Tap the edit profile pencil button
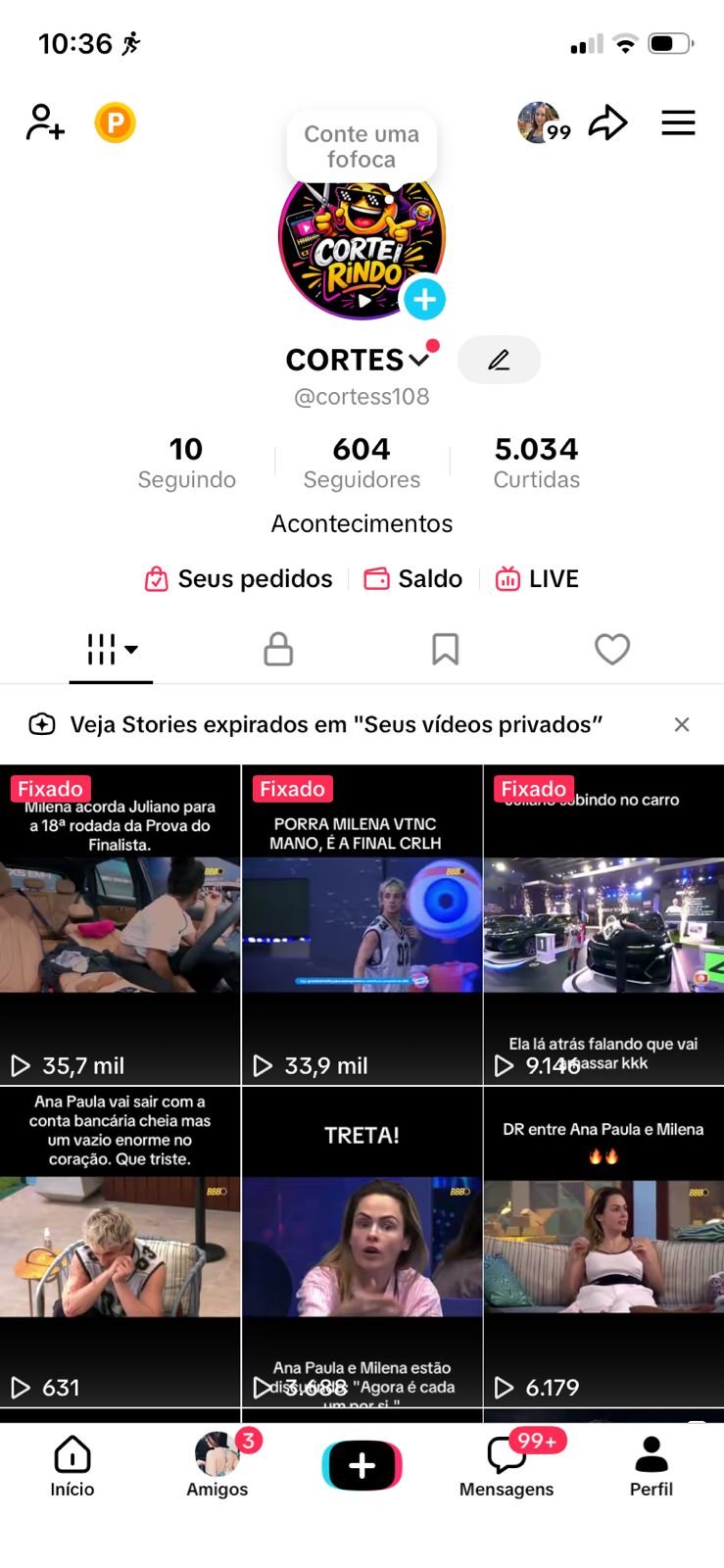The height and width of the screenshot is (1568, 724). click(x=499, y=360)
